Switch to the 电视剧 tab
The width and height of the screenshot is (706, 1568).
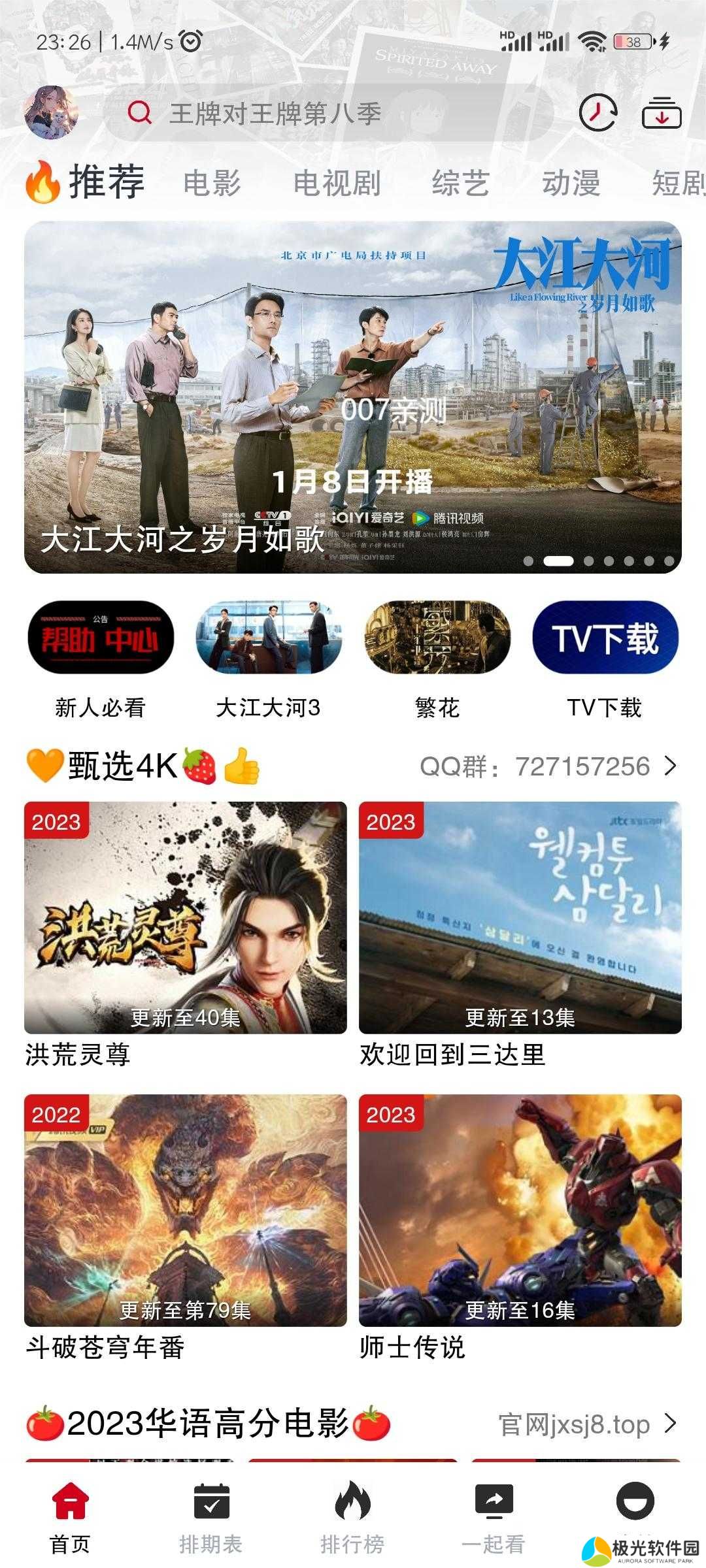point(337,182)
